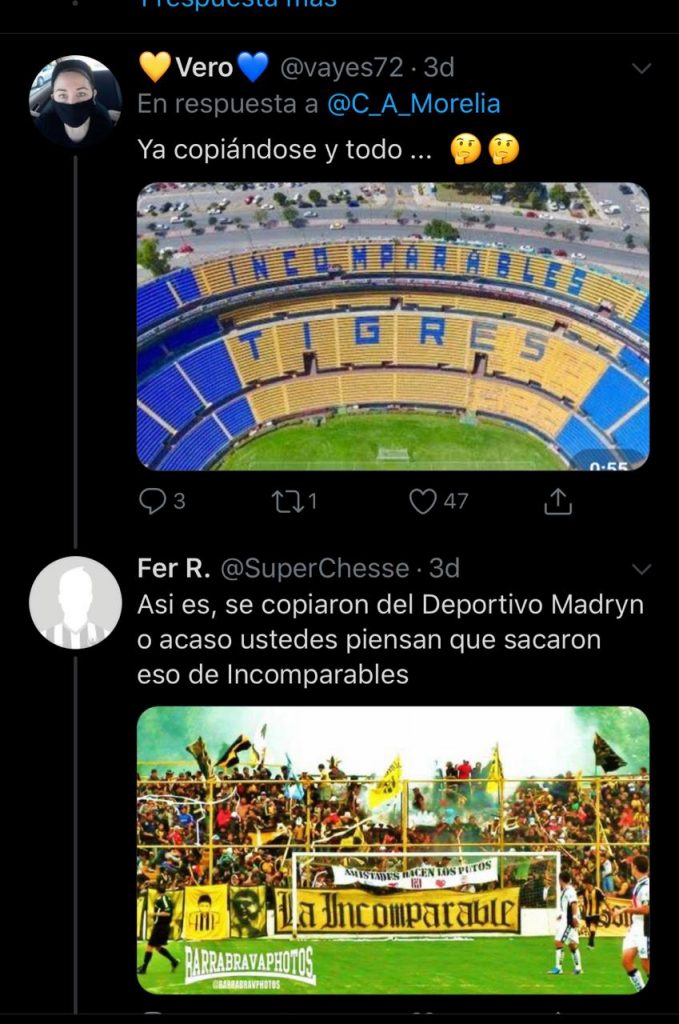
Task: Open the @C_A_Morelia mention link
Action: tap(413, 103)
